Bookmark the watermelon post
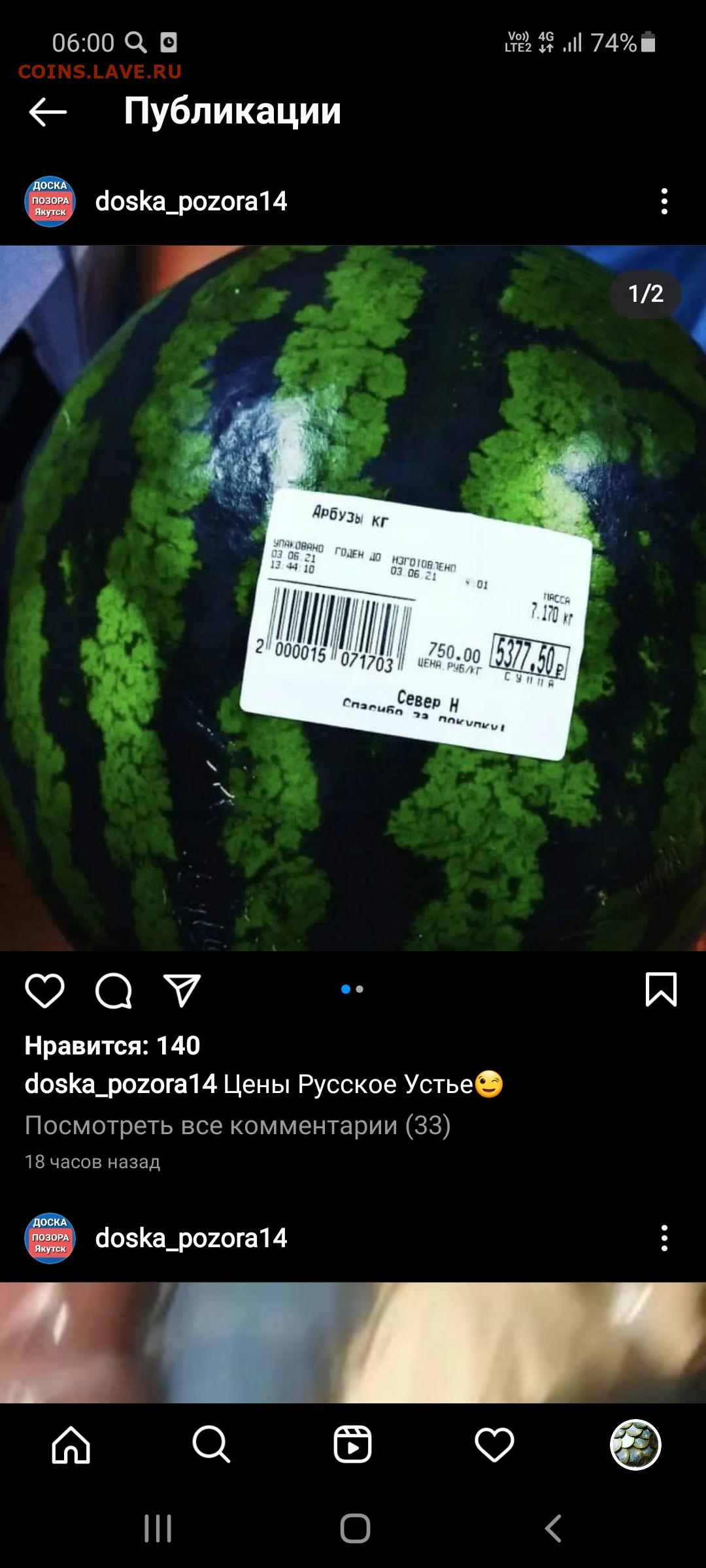This screenshot has height=1568, width=706. pos(661,989)
